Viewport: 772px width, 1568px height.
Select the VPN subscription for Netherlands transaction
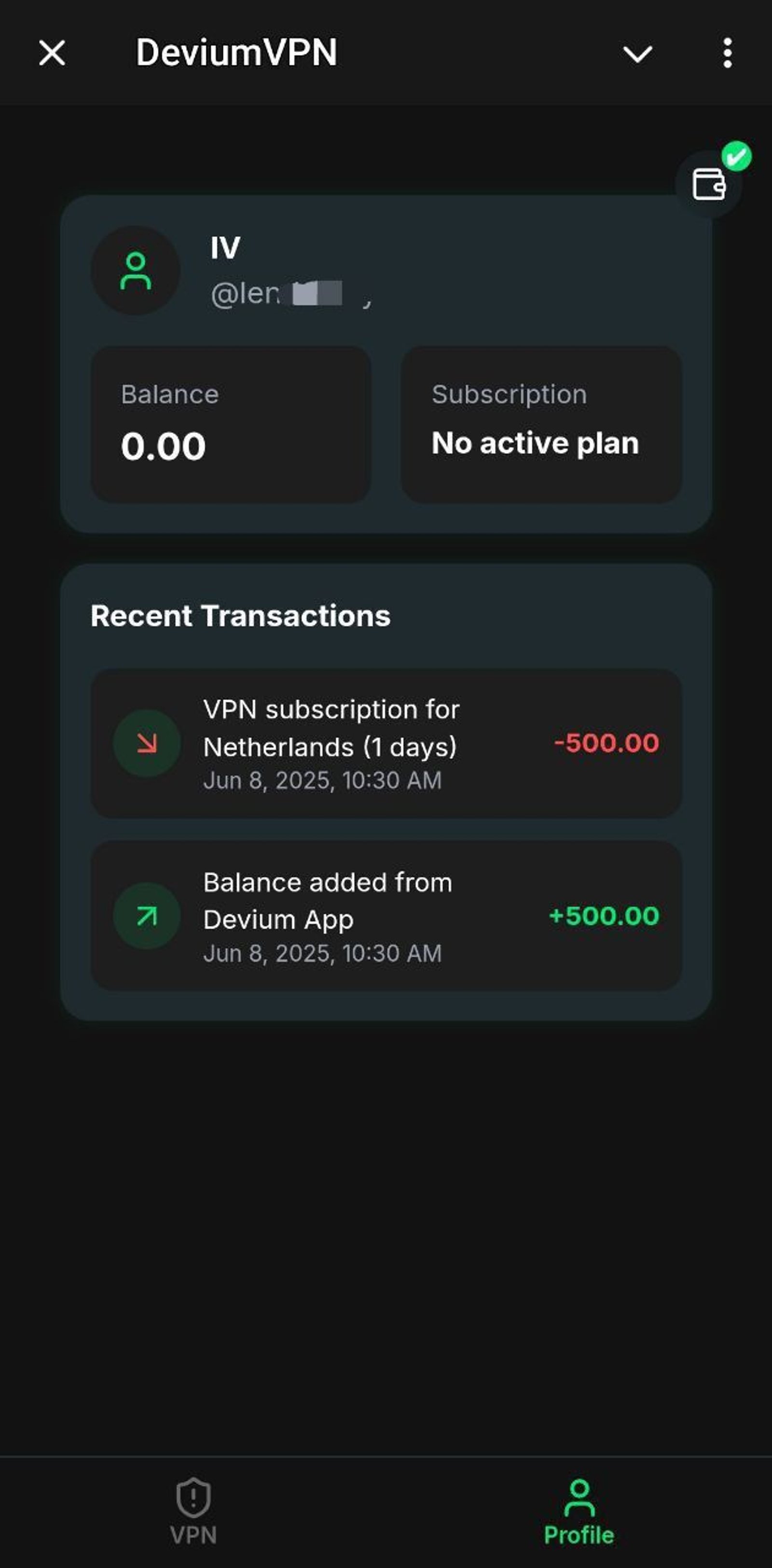coord(386,744)
